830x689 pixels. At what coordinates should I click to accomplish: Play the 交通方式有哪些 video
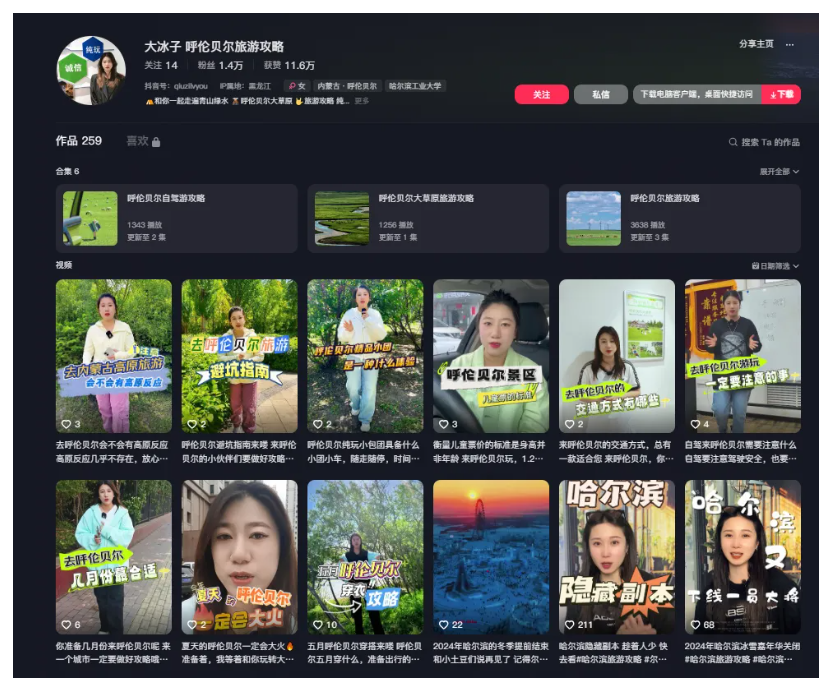click(616, 355)
